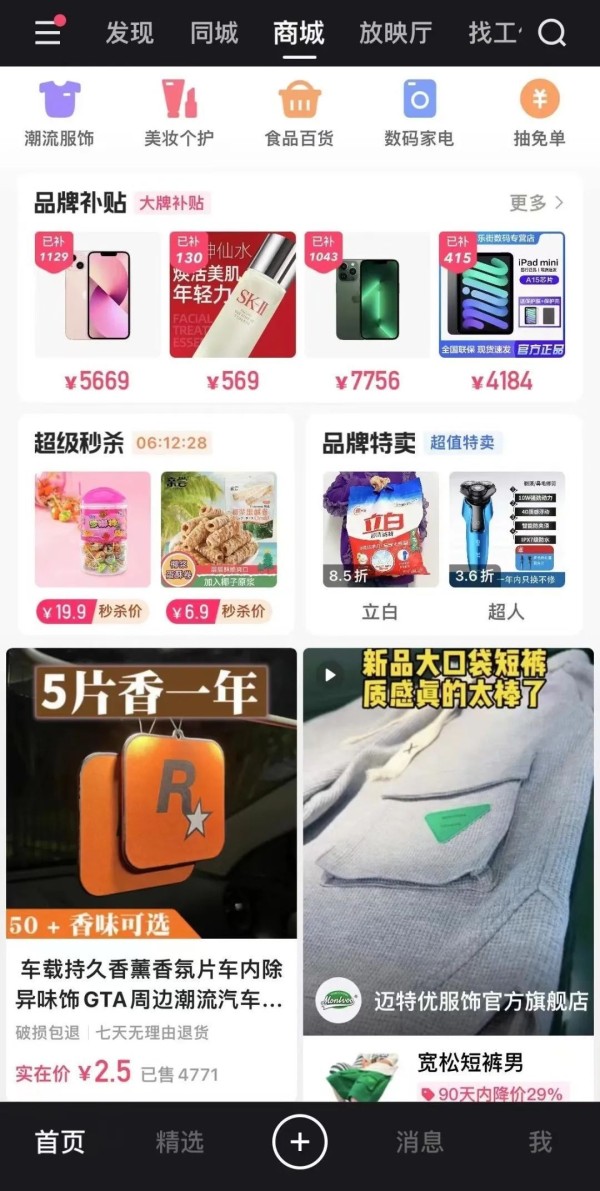The image size is (600, 1191).
Task: Switch to the 同城 tab
Action: point(214,33)
